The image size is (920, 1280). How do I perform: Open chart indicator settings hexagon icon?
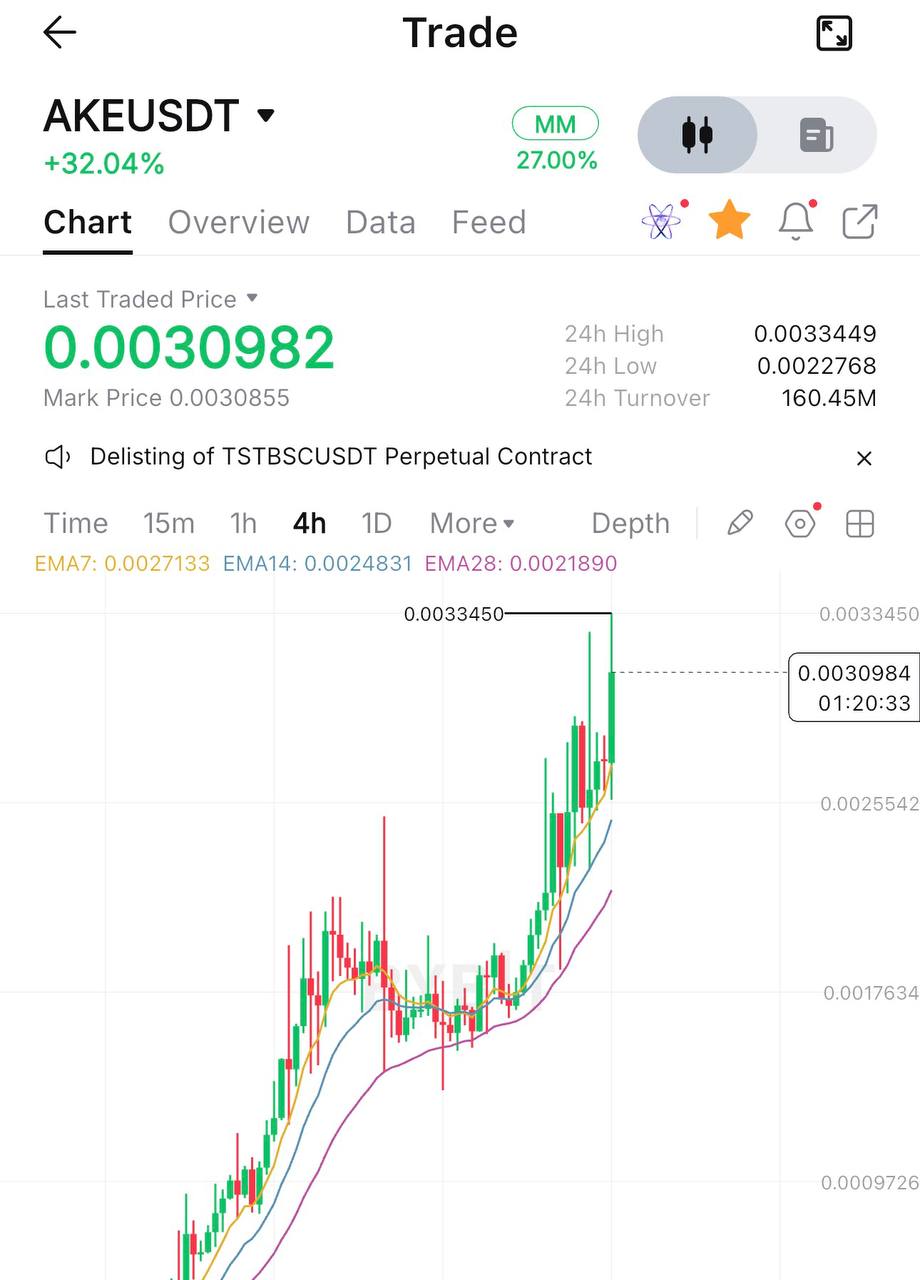[x=801, y=522]
